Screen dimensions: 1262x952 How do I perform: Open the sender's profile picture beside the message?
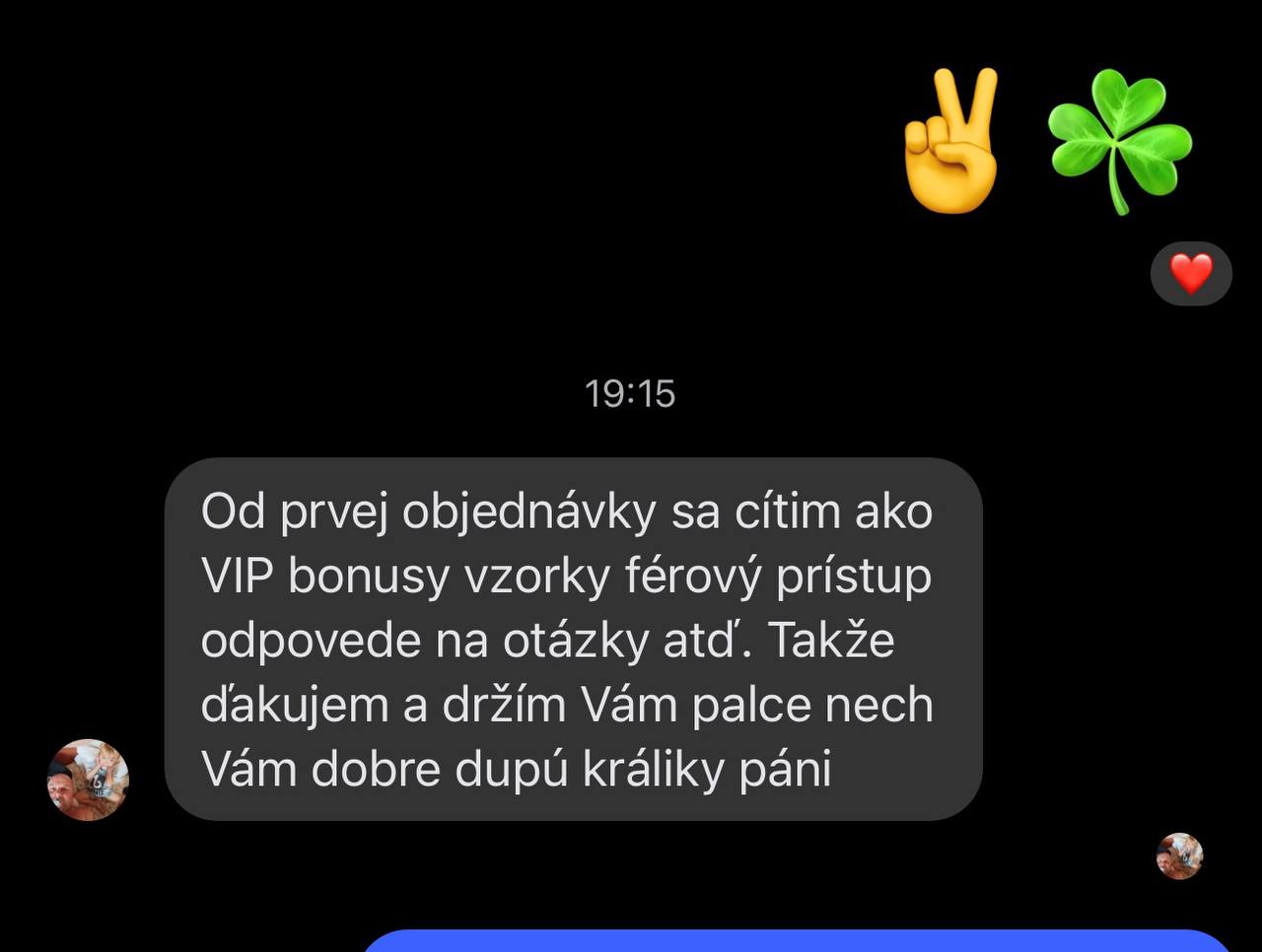coord(89,780)
